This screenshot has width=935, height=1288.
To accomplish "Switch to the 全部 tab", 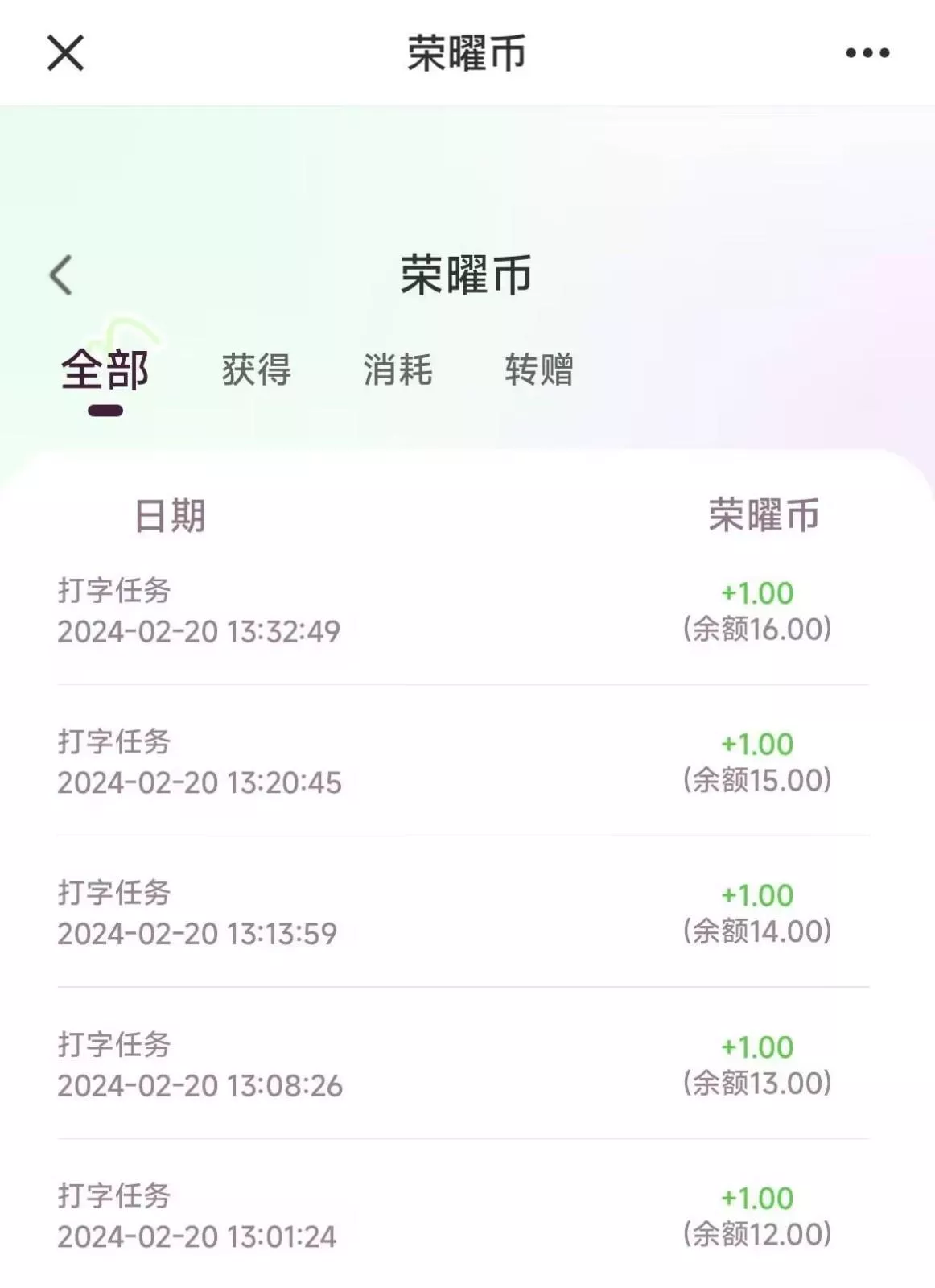I will coord(105,370).
